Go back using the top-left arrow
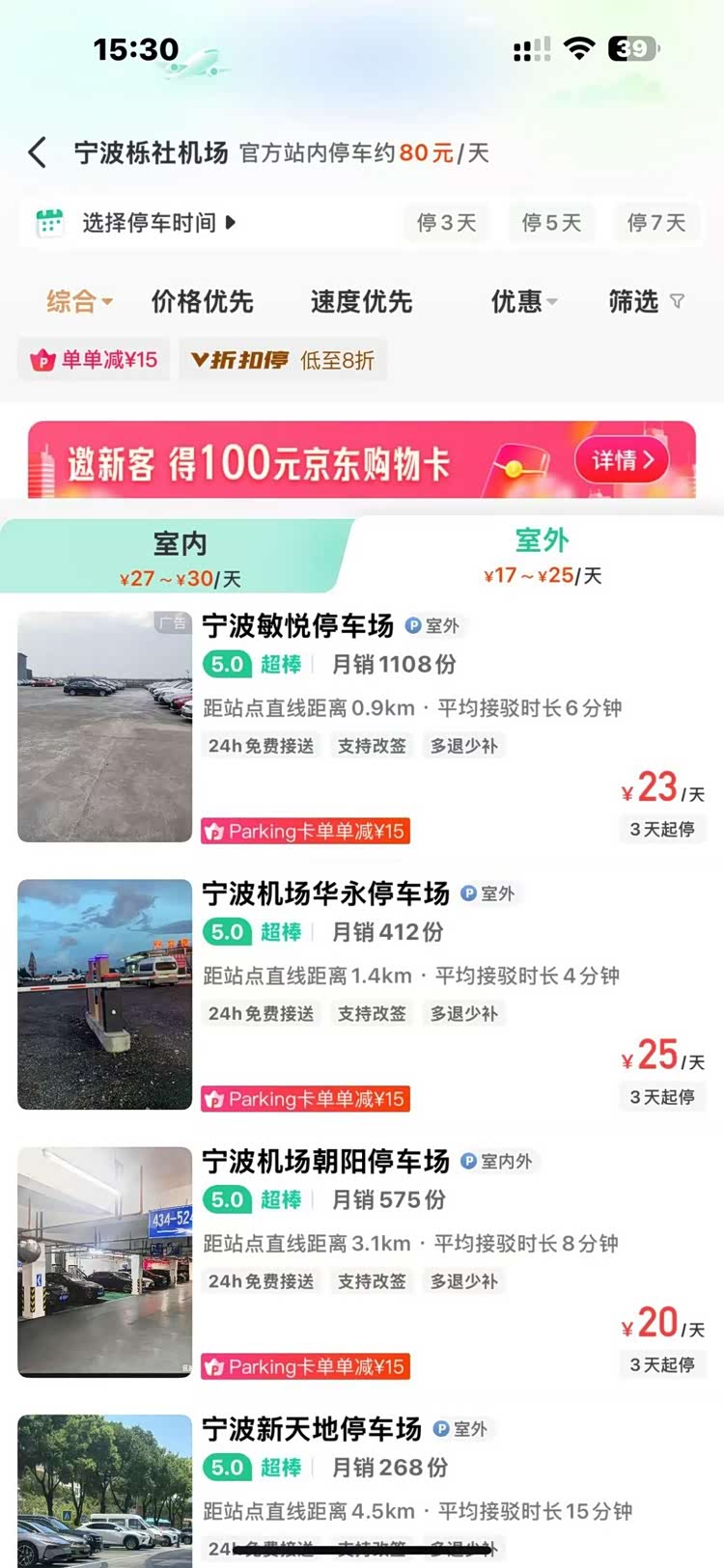Screen dimensions: 724x1568 point(38,152)
